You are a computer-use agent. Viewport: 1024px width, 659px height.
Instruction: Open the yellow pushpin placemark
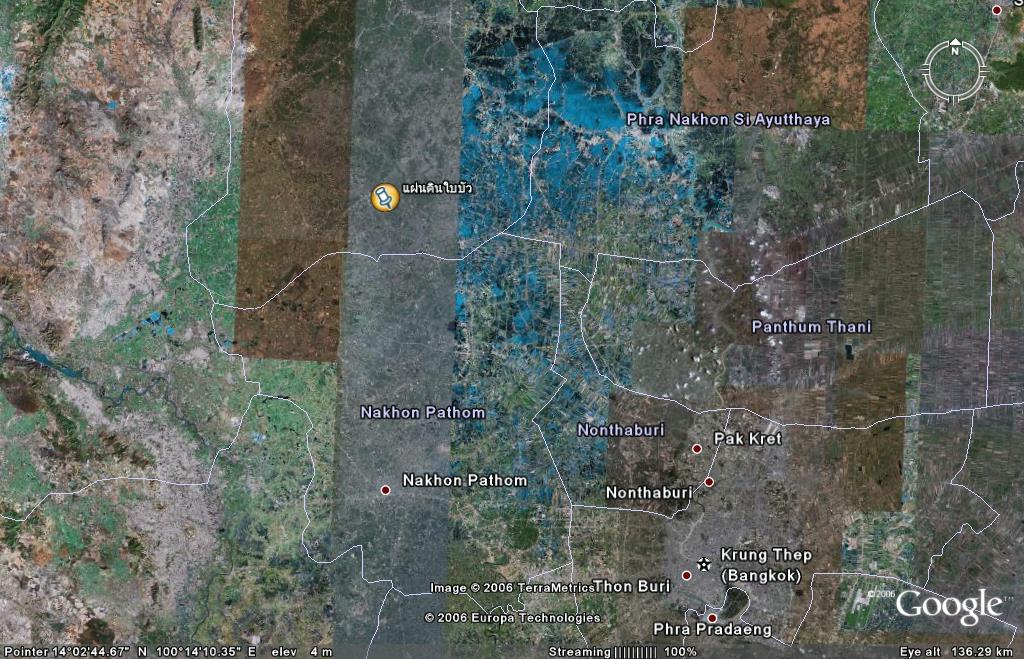[x=384, y=198]
